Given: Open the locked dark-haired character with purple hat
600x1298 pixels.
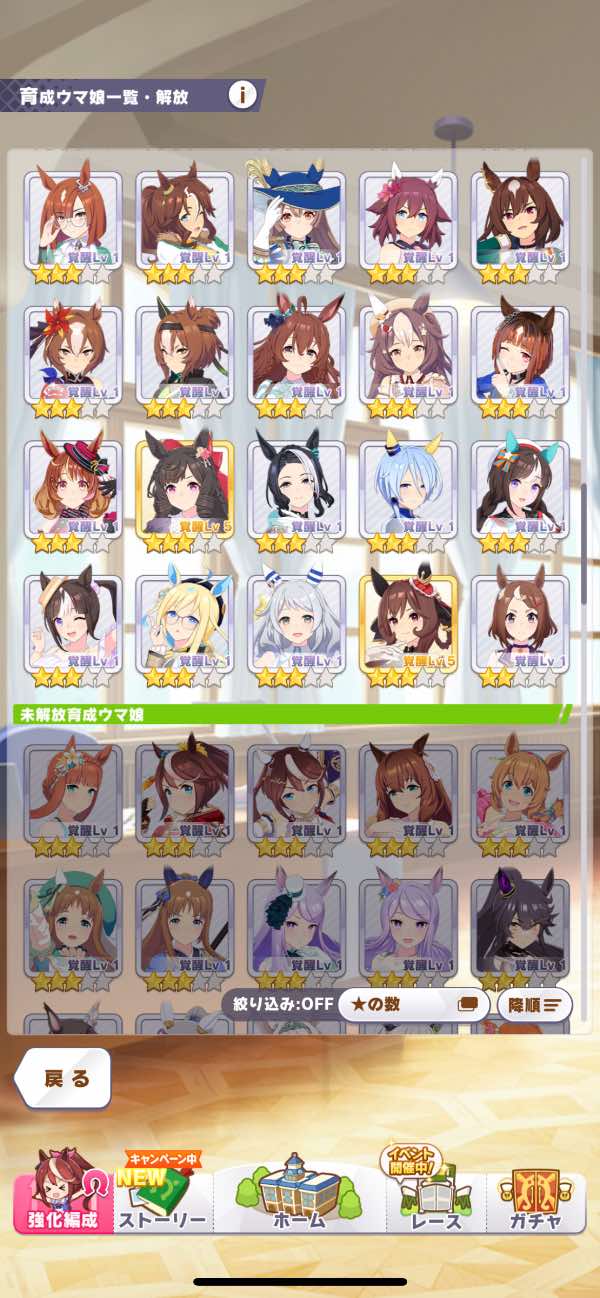Looking at the screenshot, I should tap(519, 925).
